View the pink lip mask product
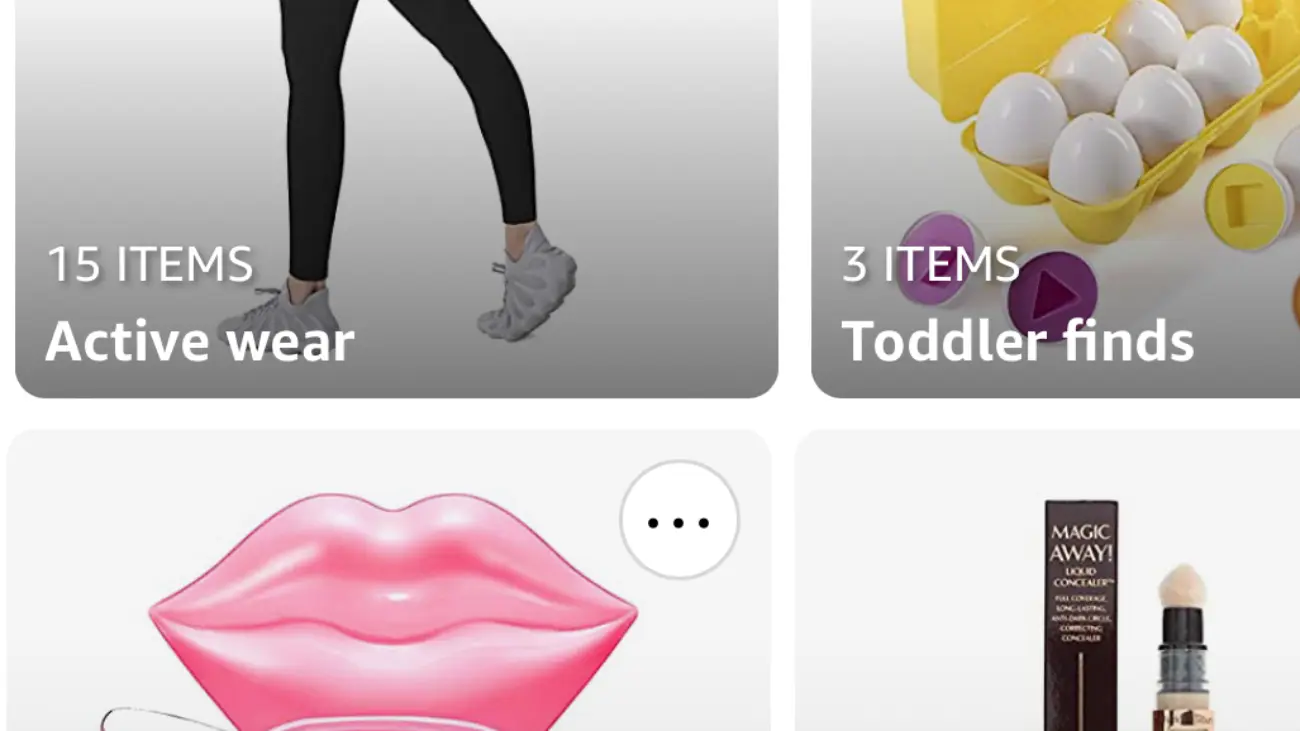 (x=390, y=610)
